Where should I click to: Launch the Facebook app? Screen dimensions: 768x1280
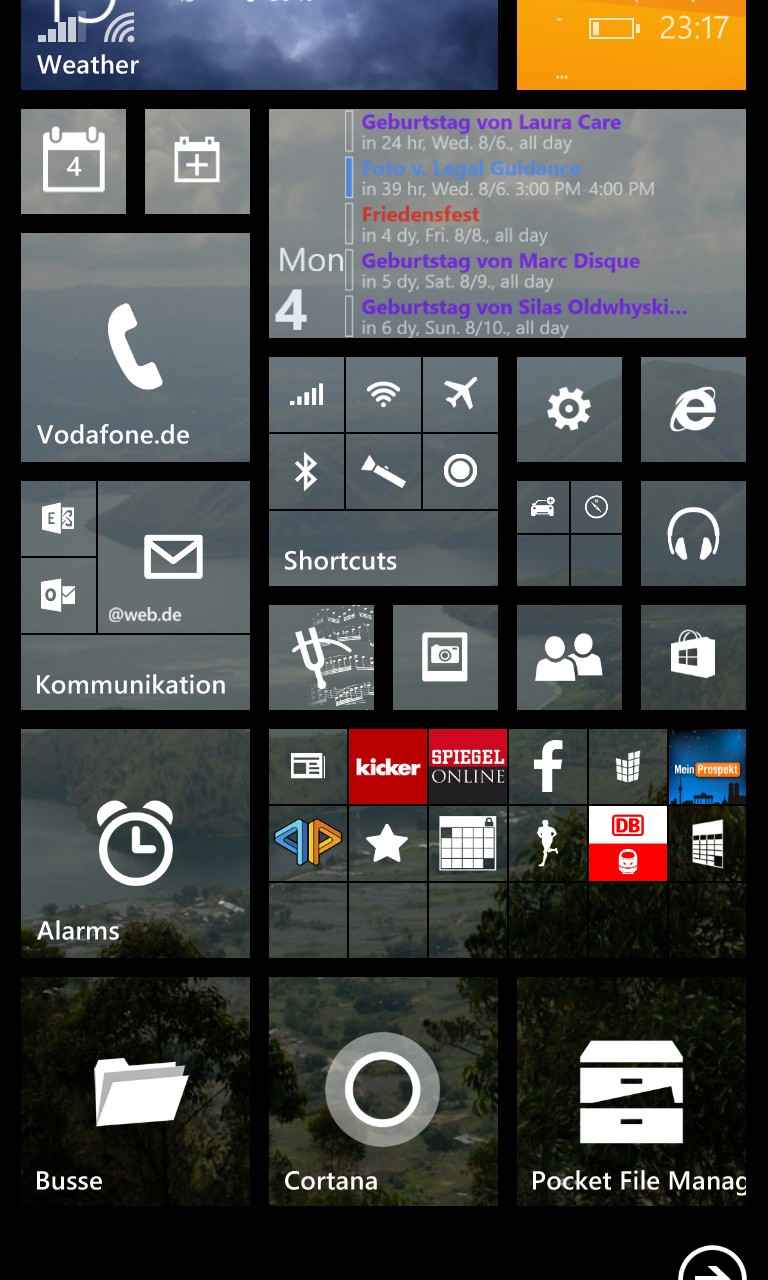point(548,767)
